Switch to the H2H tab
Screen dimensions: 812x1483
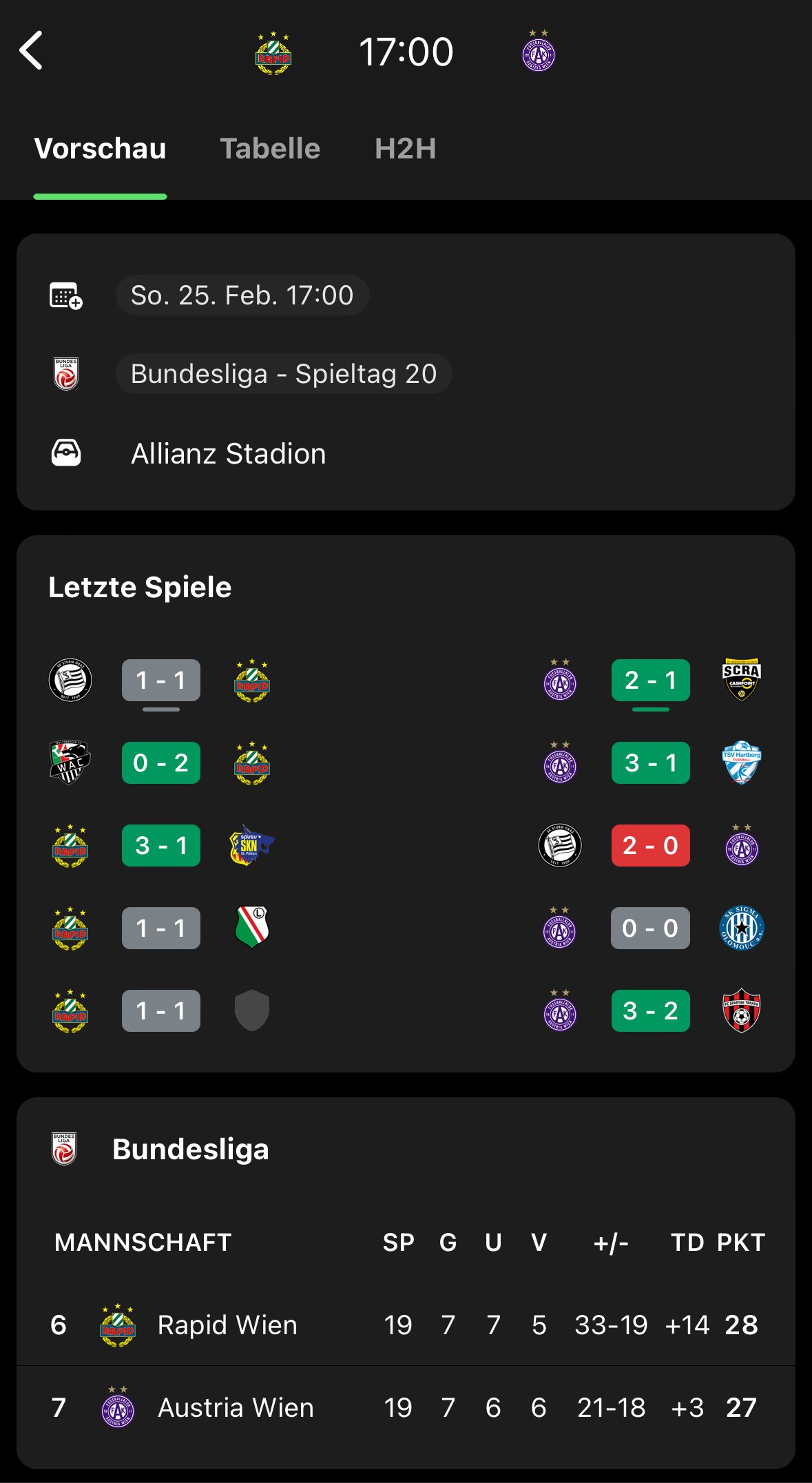[405, 148]
